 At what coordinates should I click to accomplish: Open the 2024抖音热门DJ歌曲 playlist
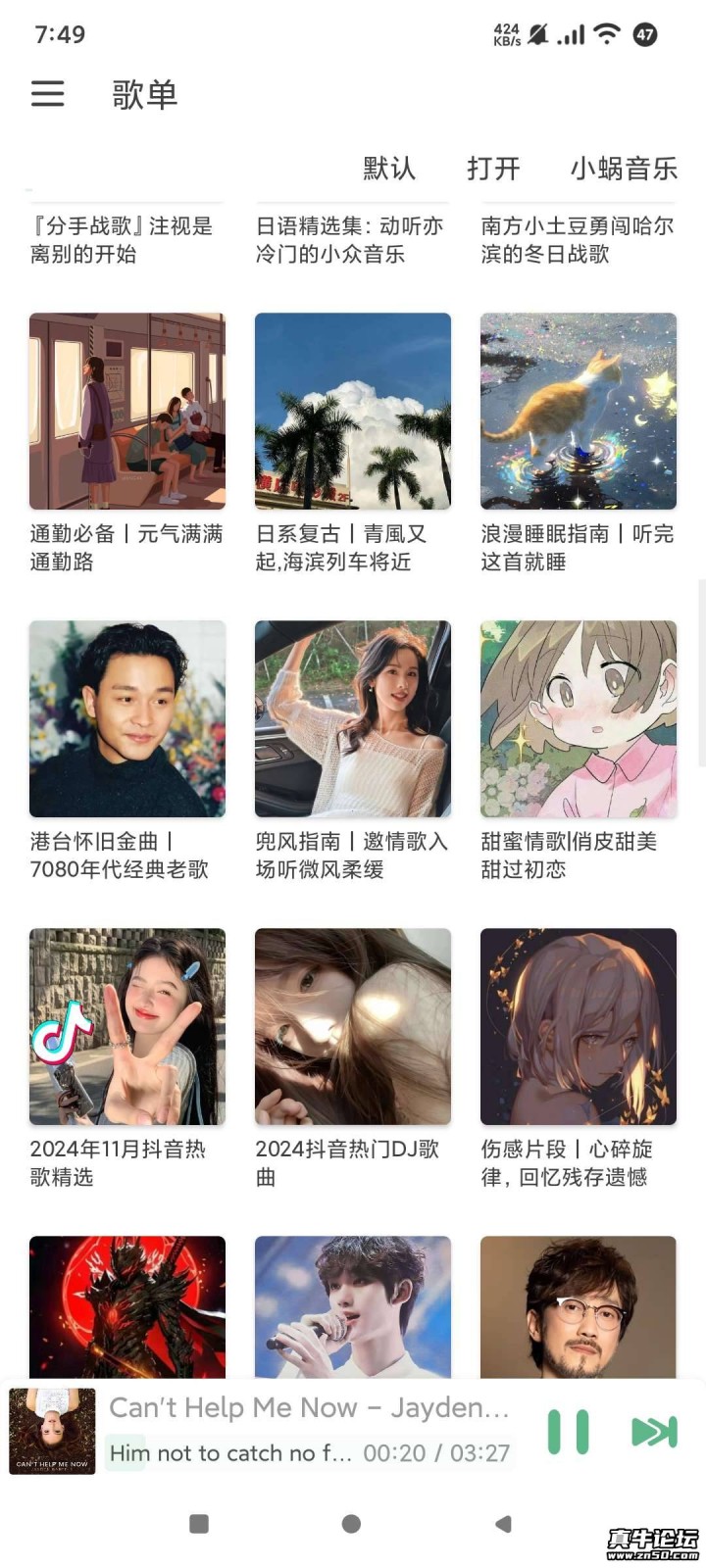click(353, 1027)
